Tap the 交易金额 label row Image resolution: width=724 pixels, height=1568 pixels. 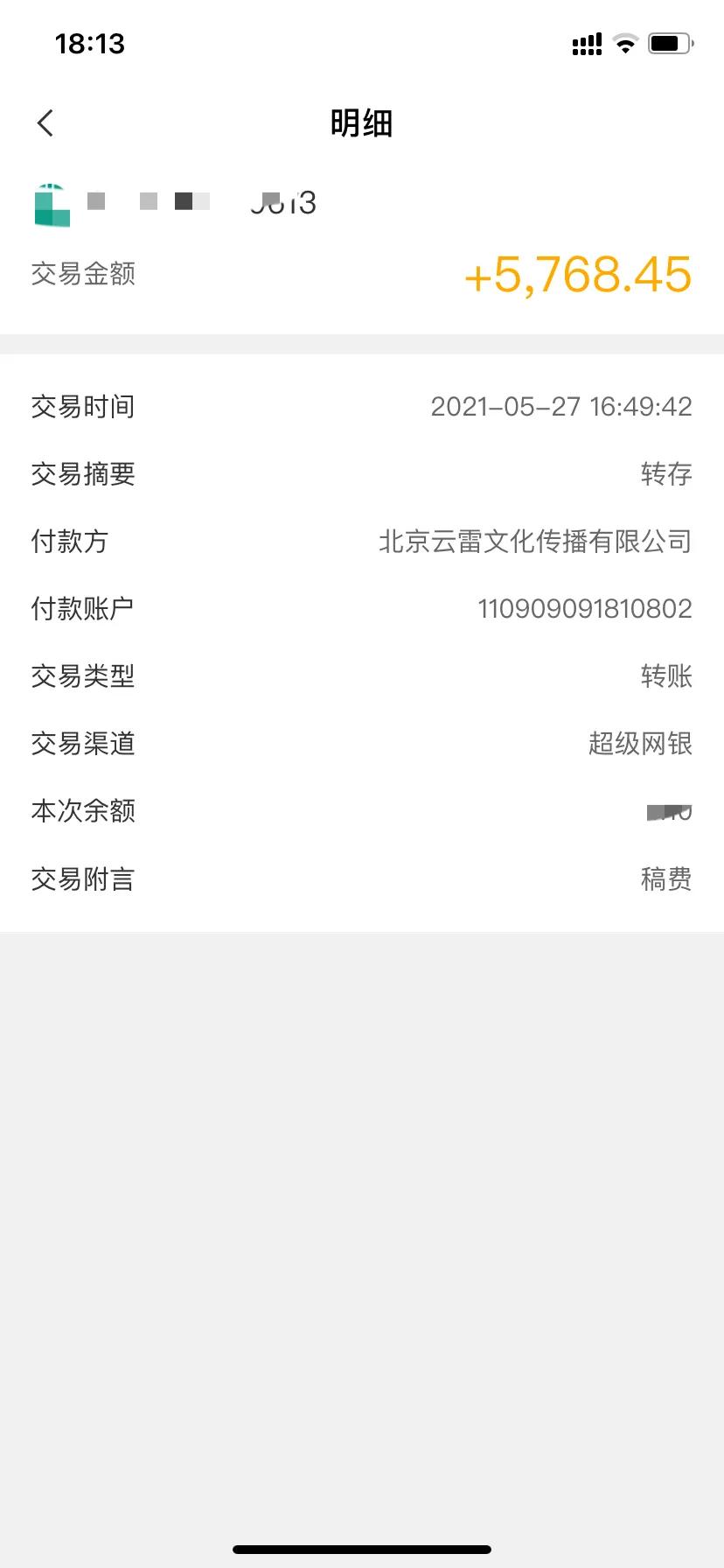pos(83,274)
